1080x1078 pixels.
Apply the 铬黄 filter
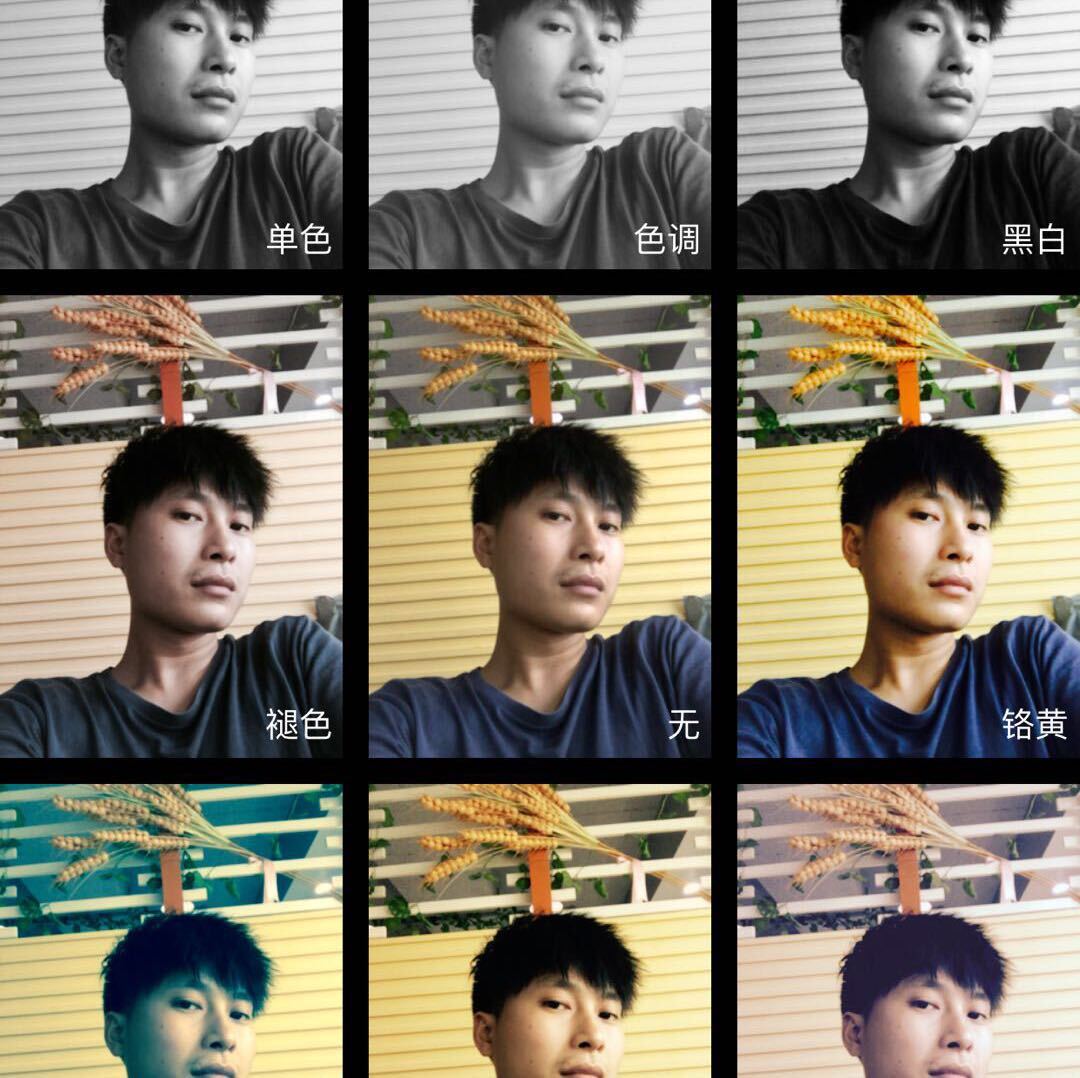pyautogui.click(x=908, y=526)
